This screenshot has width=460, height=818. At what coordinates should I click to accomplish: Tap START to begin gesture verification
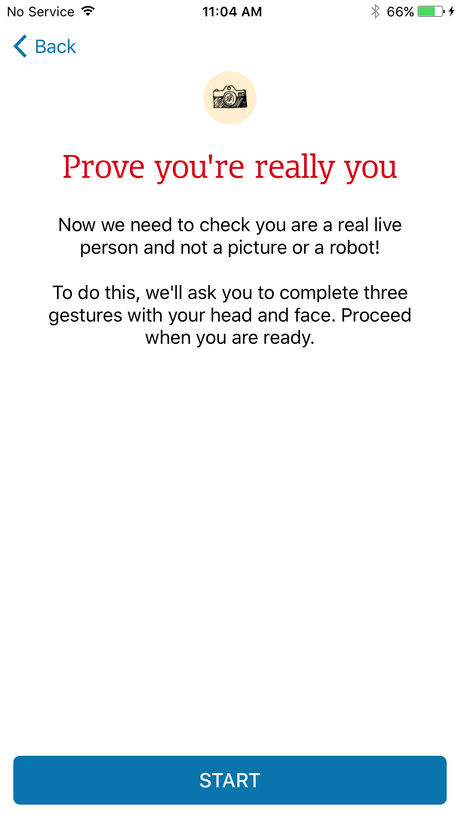point(229,780)
